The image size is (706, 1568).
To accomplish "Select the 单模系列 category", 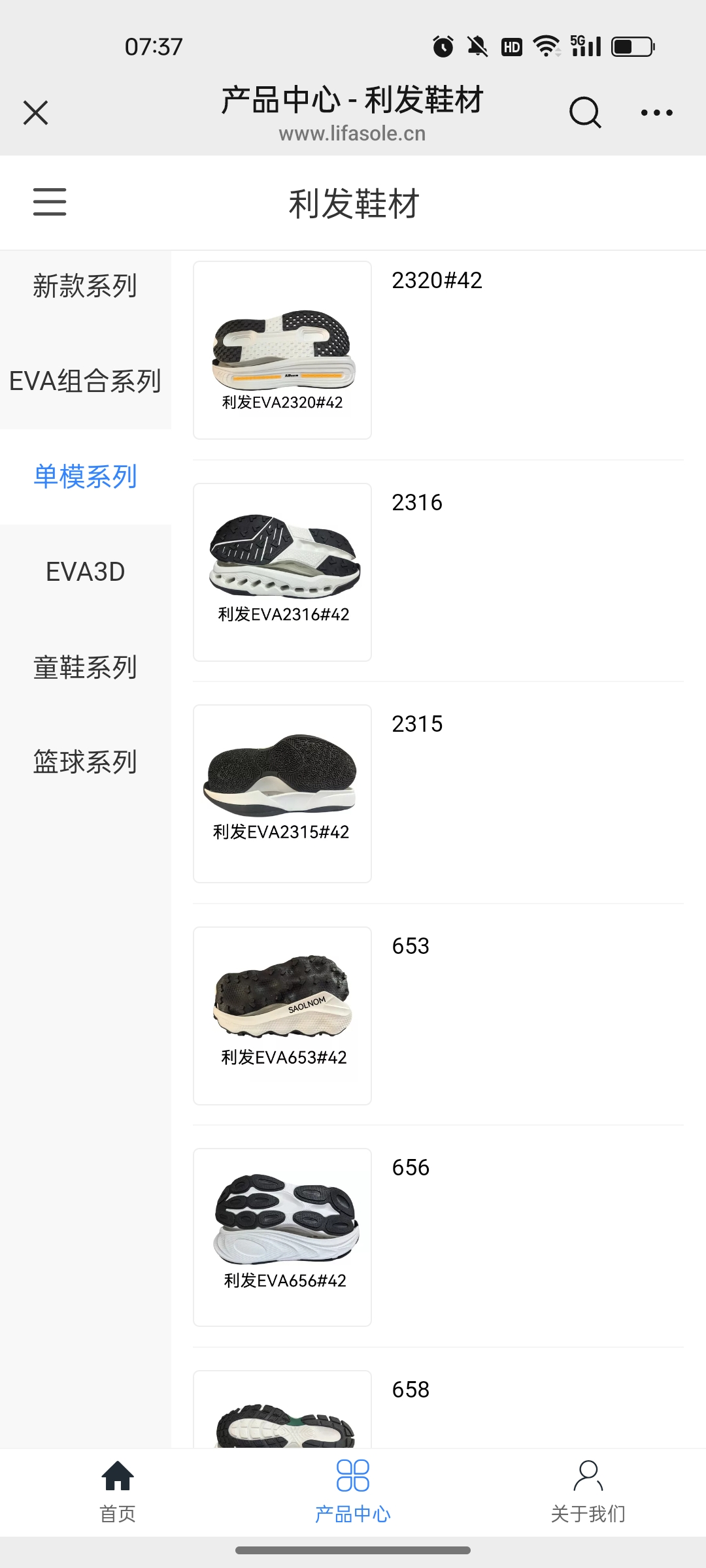I will pyautogui.click(x=85, y=477).
